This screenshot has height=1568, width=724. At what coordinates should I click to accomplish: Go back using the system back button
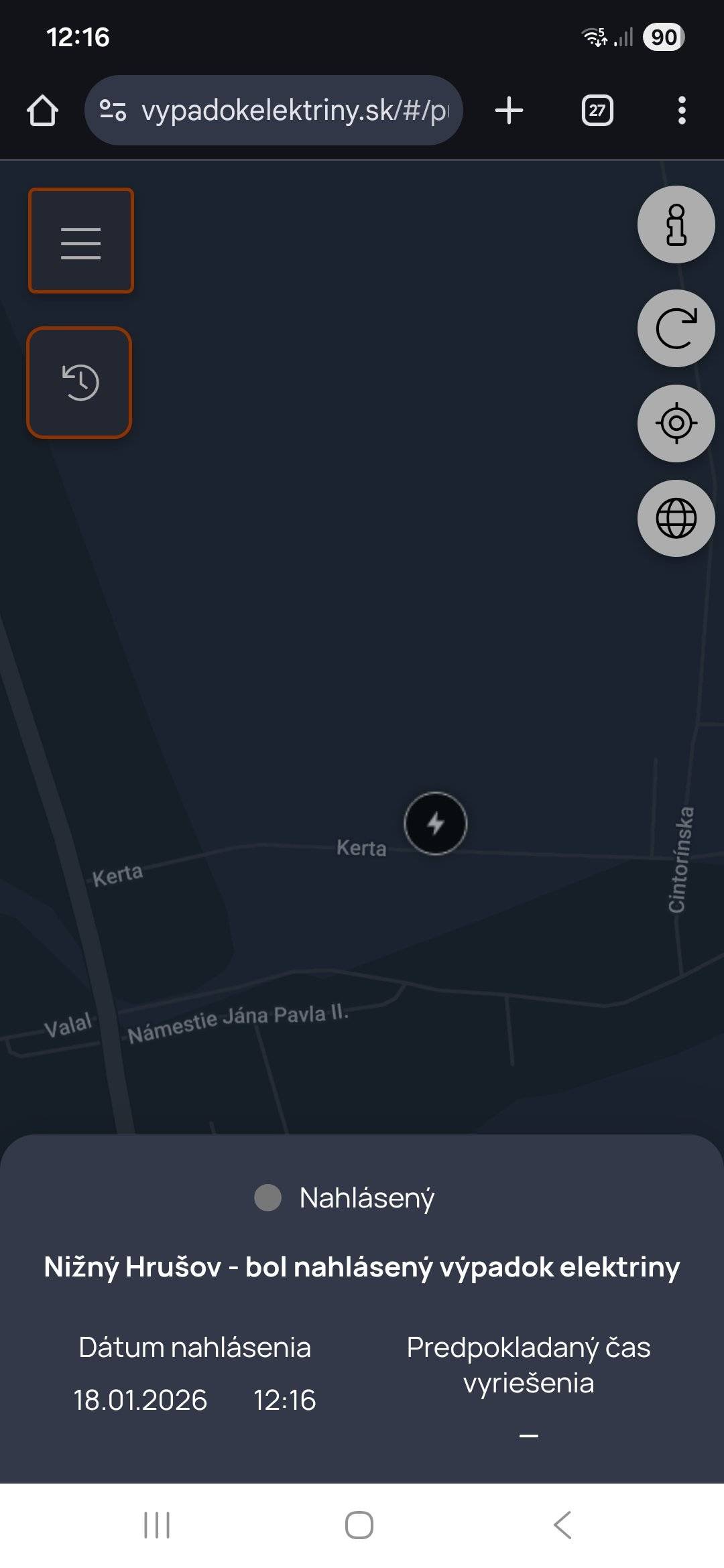pos(562,1525)
